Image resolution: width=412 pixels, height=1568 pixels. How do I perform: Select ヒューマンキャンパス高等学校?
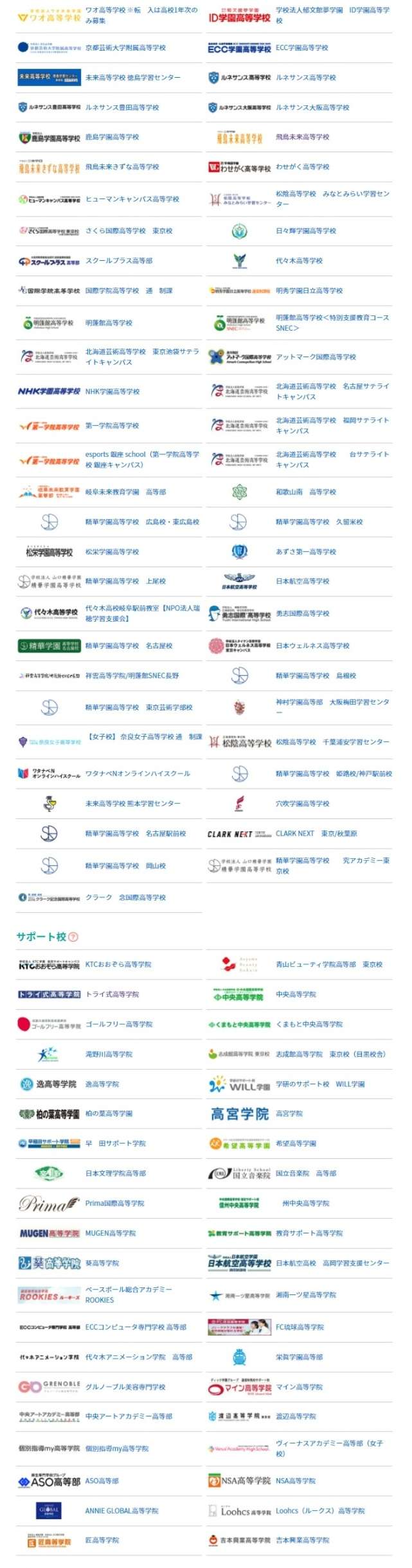(x=132, y=200)
